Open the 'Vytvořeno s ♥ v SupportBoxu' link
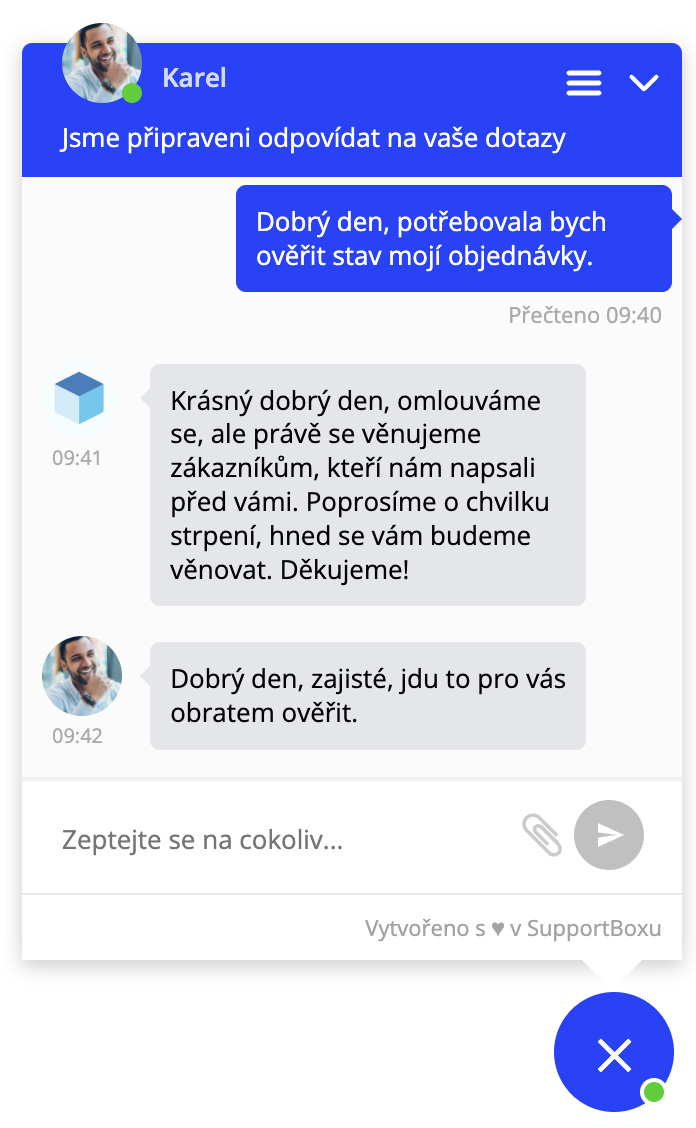The width and height of the screenshot is (696, 1128). click(513, 928)
